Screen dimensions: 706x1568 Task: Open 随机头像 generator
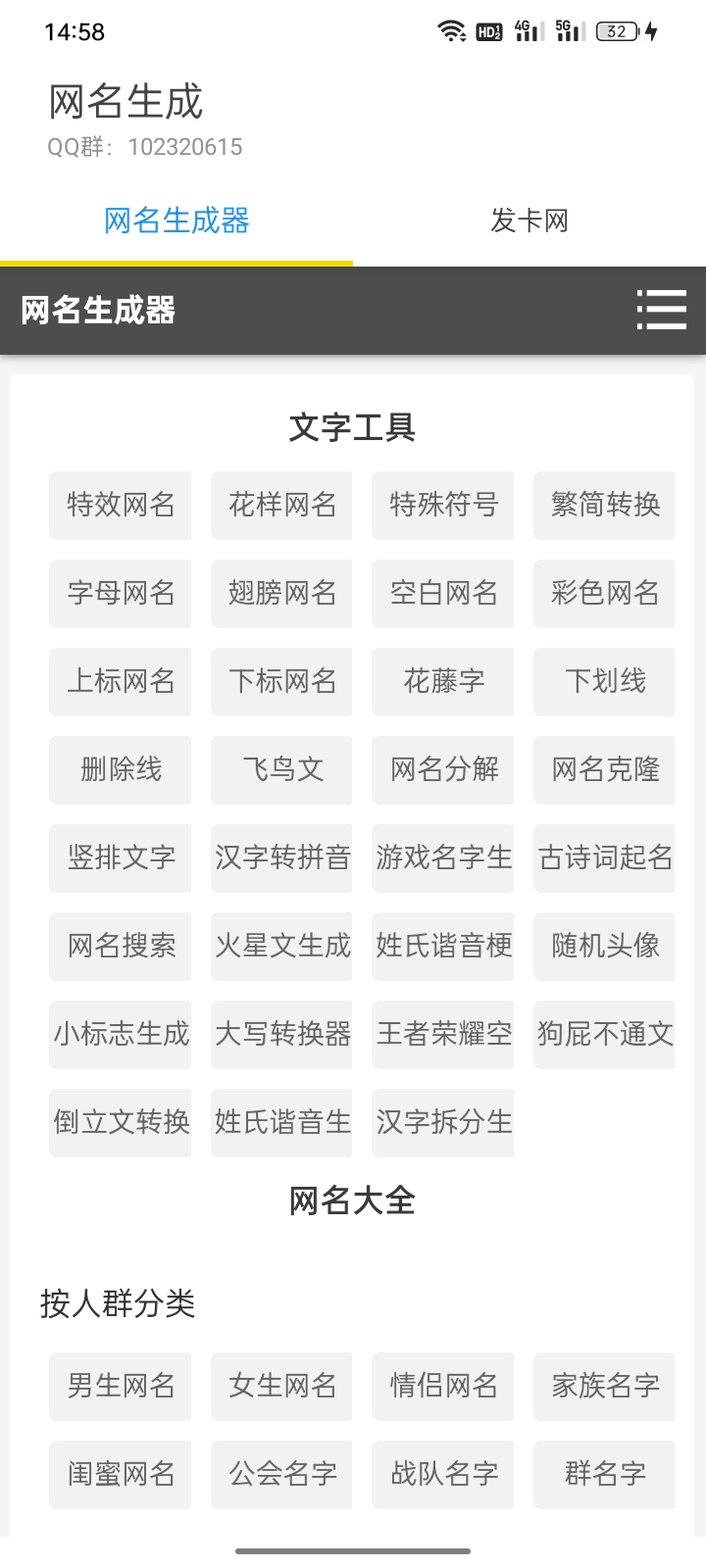(604, 946)
